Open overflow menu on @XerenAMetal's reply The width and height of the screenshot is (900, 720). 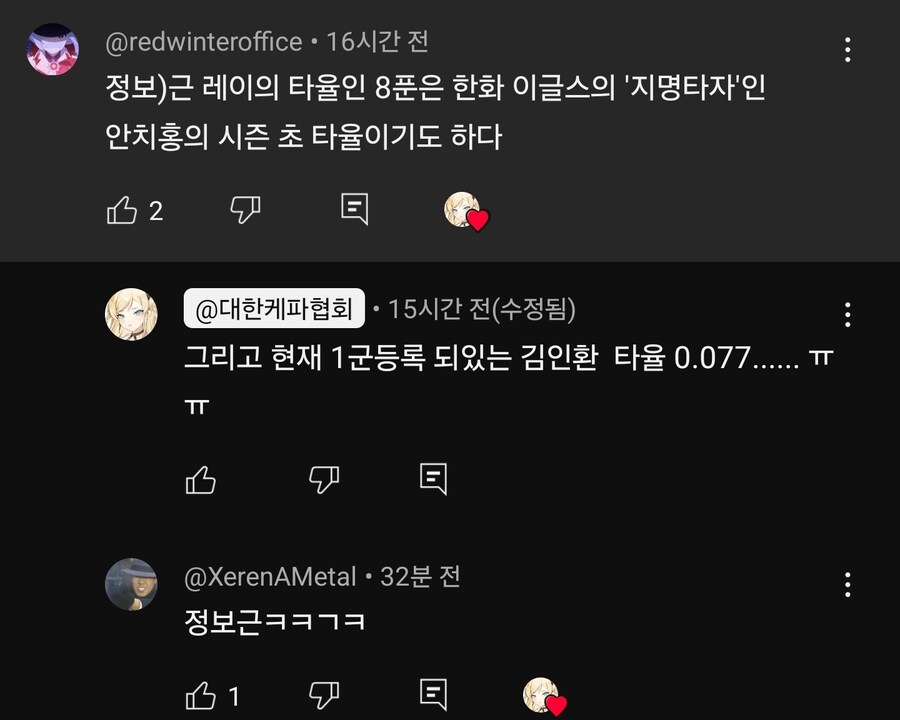click(847, 584)
